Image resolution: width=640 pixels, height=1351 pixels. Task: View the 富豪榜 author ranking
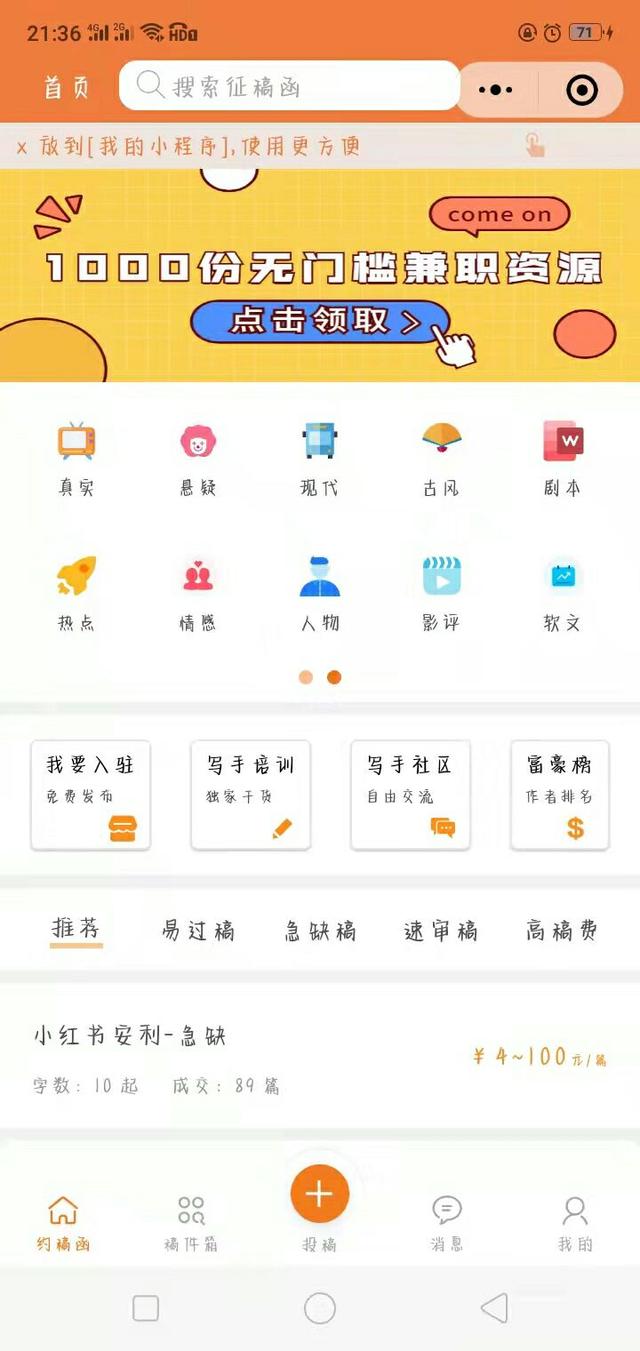tap(560, 795)
